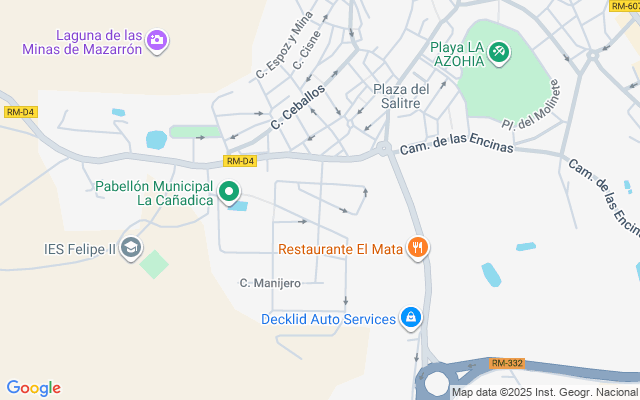640x400 pixels.
Task: Select the Laguna de las Minas de Mazarrón marker
Action: coord(157,40)
